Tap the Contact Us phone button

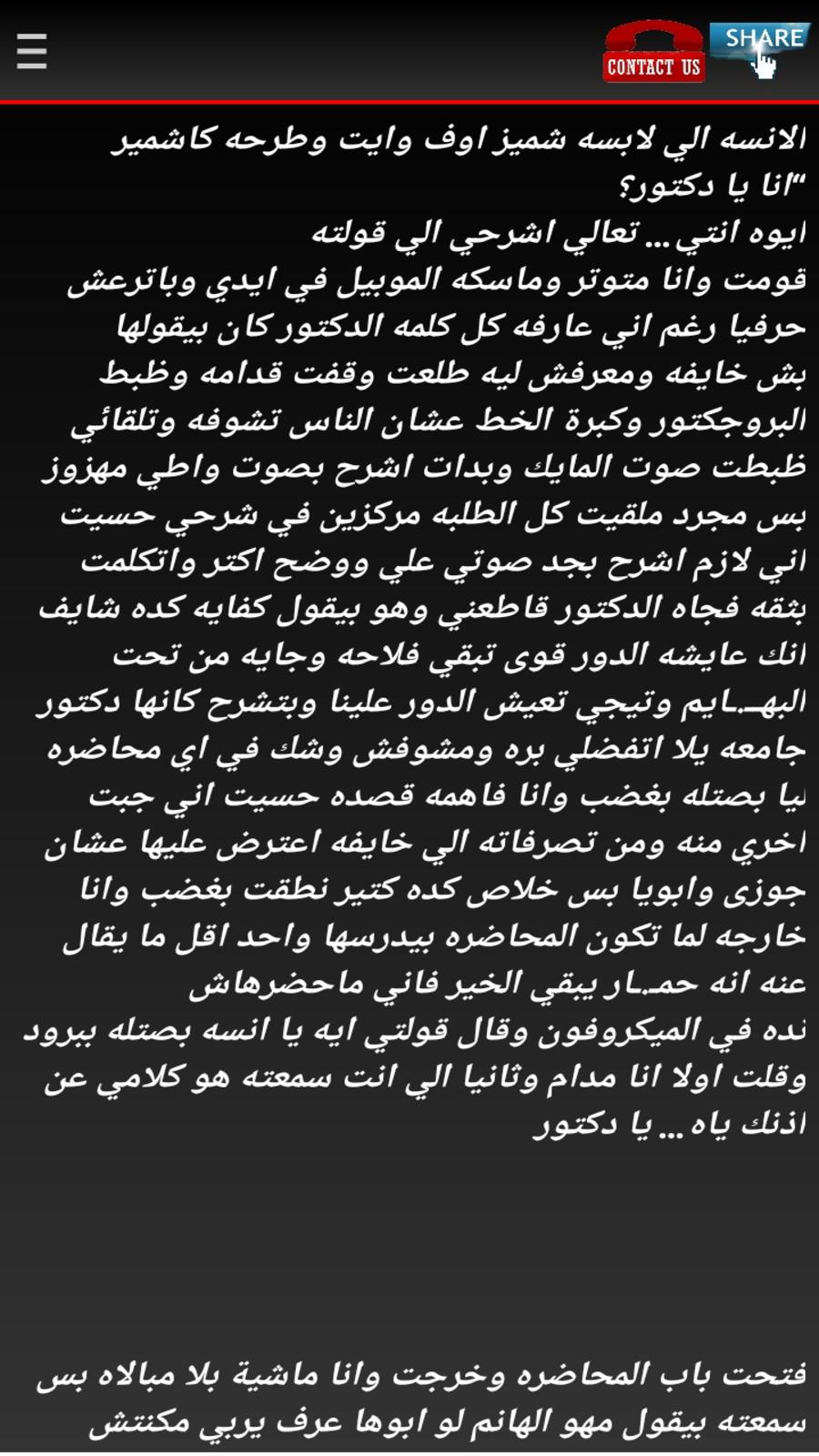pyautogui.click(x=653, y=53)
